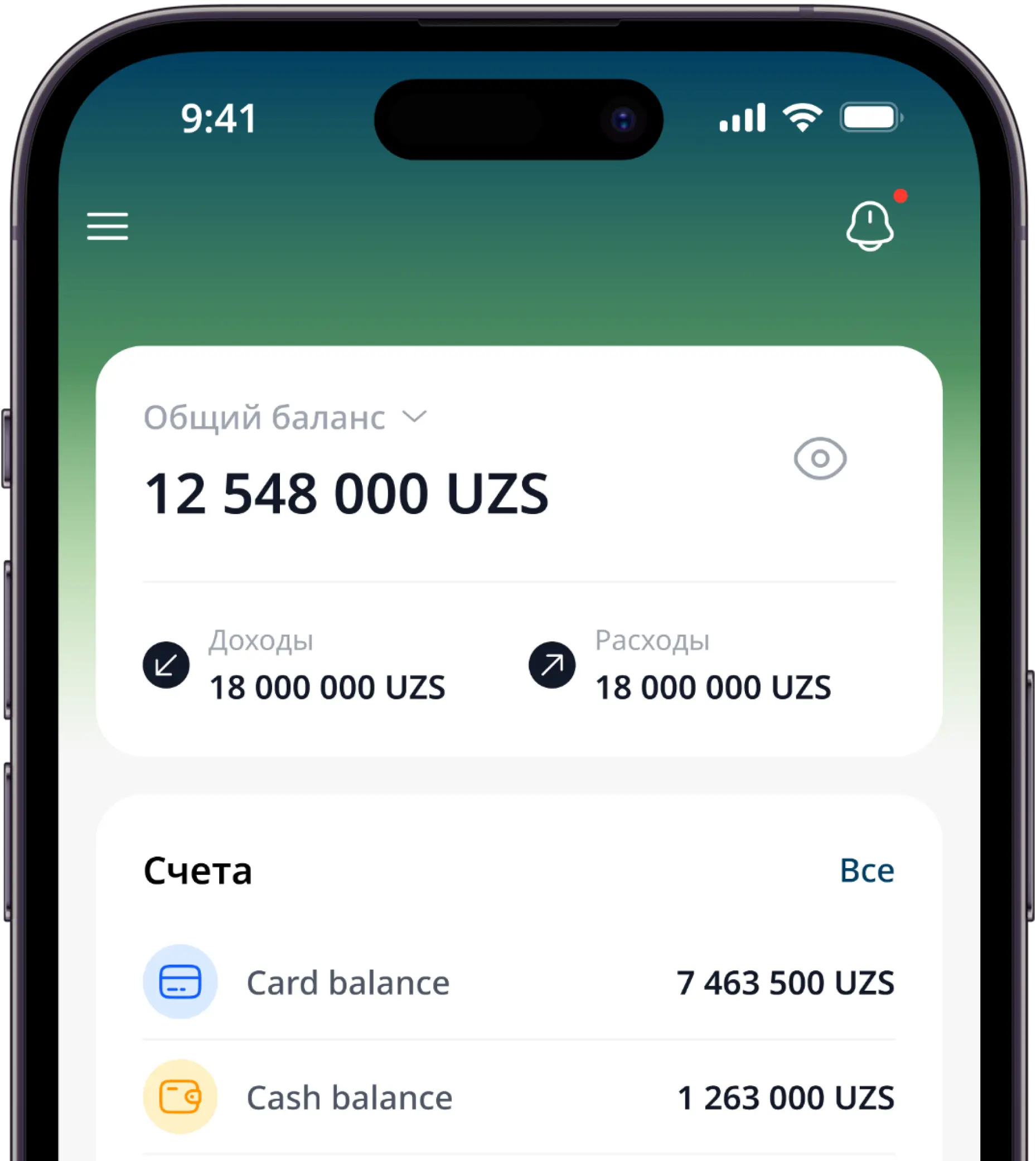Open the hamburger drawer menu
This screenshot has width=1036, height=1161.
click(108, 226)
